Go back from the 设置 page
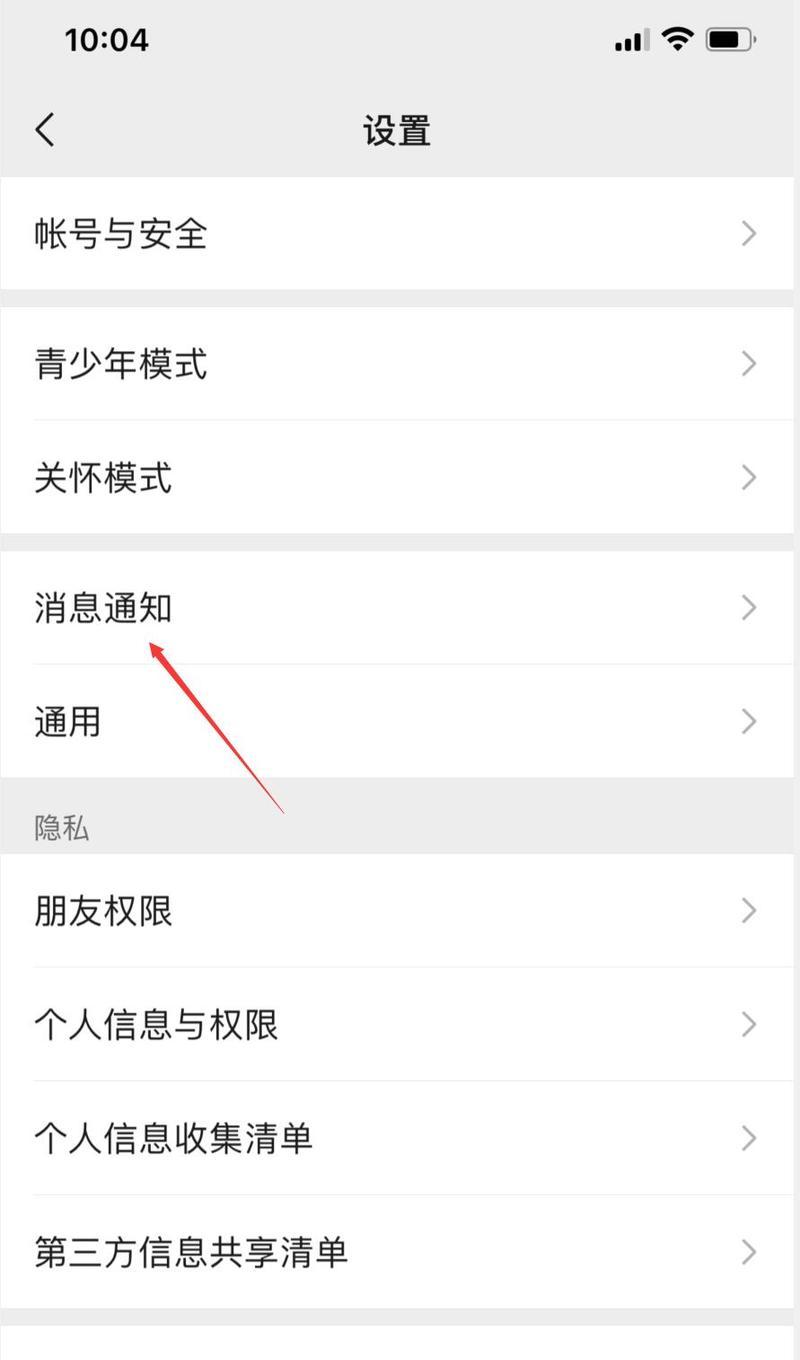800x1360 pixels. [45, 131]
